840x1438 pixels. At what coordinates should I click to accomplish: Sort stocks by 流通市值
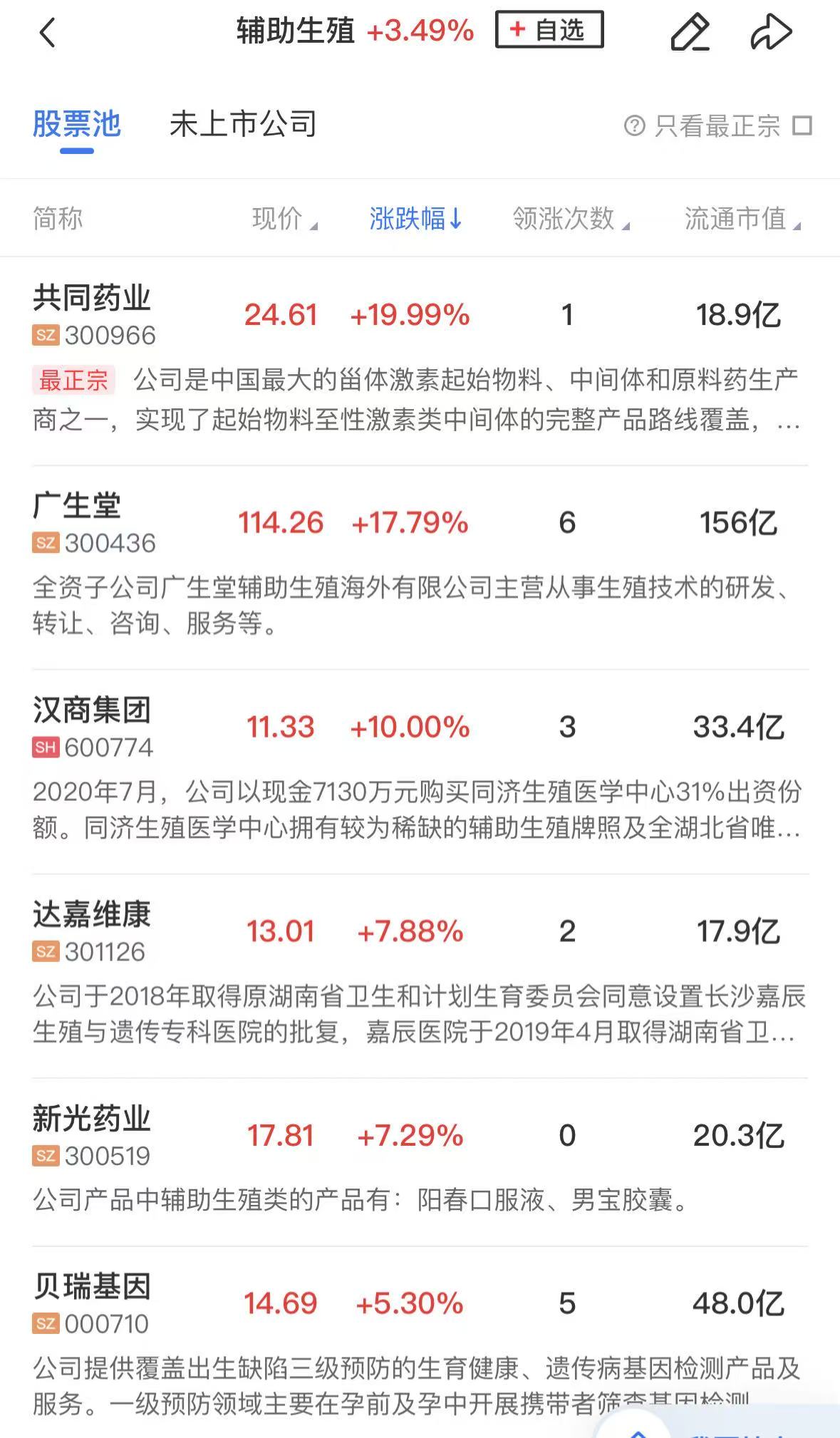tap(743, 218)
